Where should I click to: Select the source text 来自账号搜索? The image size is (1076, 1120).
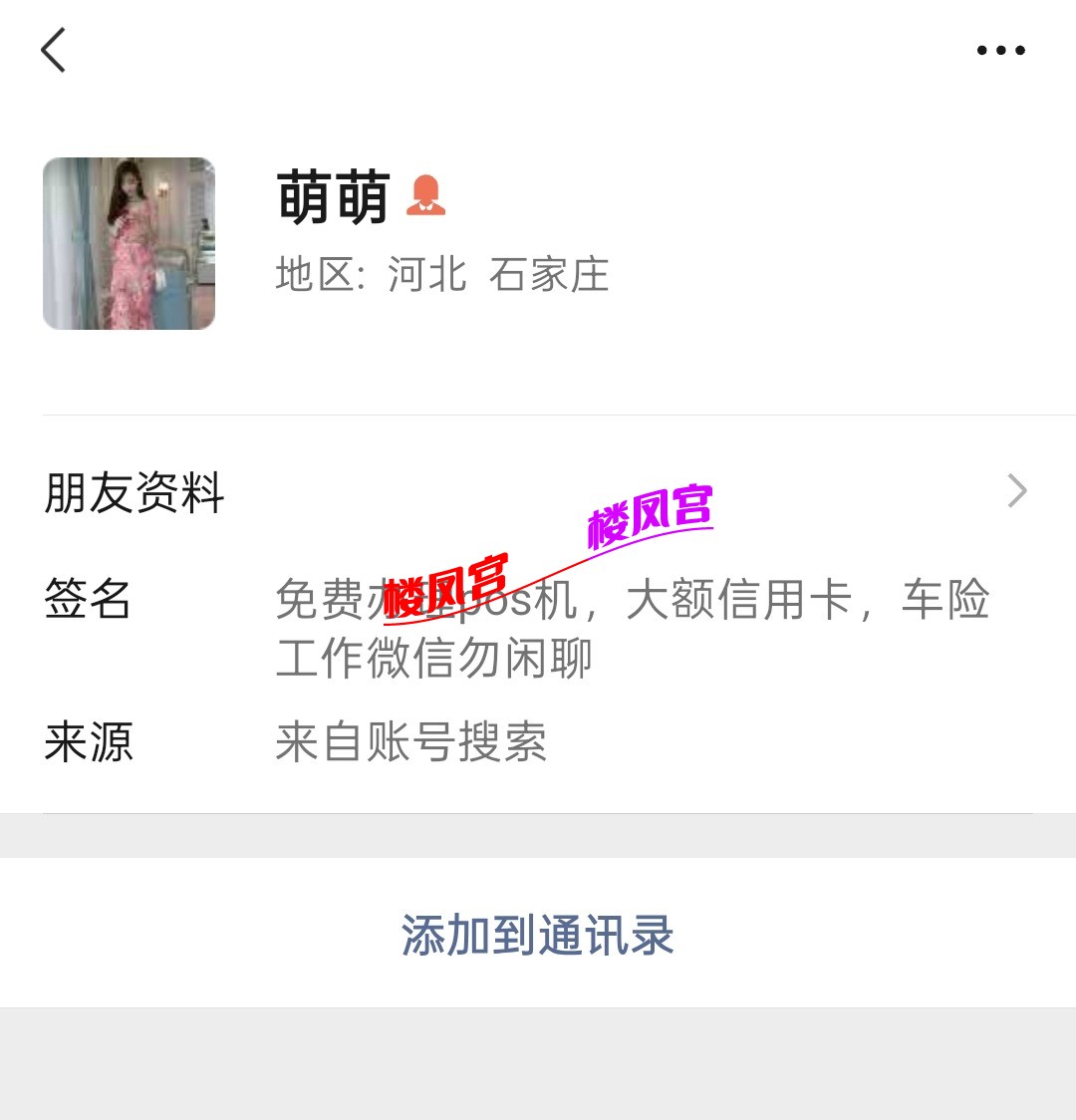click(410, 744)
